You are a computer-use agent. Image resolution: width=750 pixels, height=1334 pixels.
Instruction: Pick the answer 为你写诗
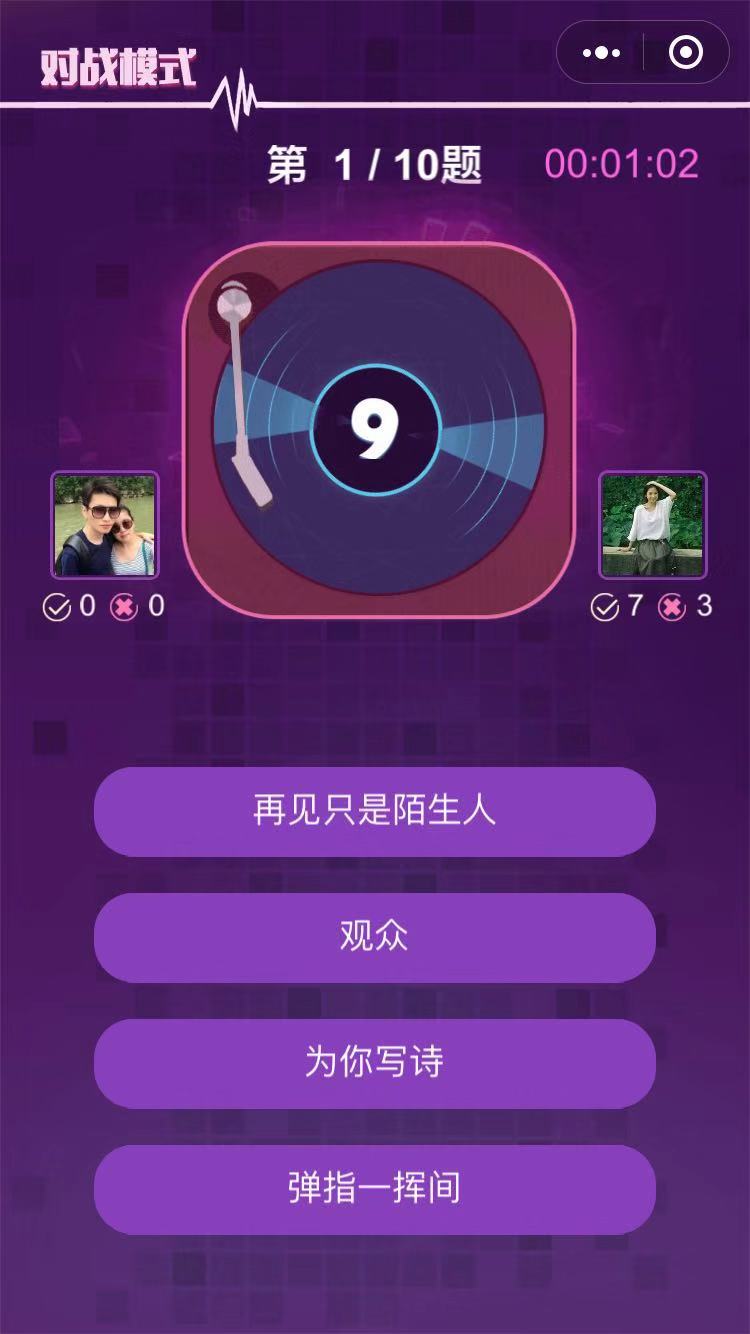[x=374, y=1063]
